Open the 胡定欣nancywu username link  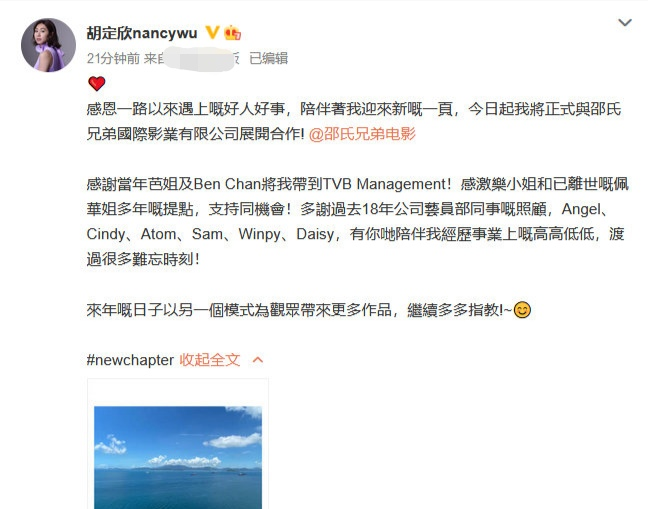(x=142, y=32)
